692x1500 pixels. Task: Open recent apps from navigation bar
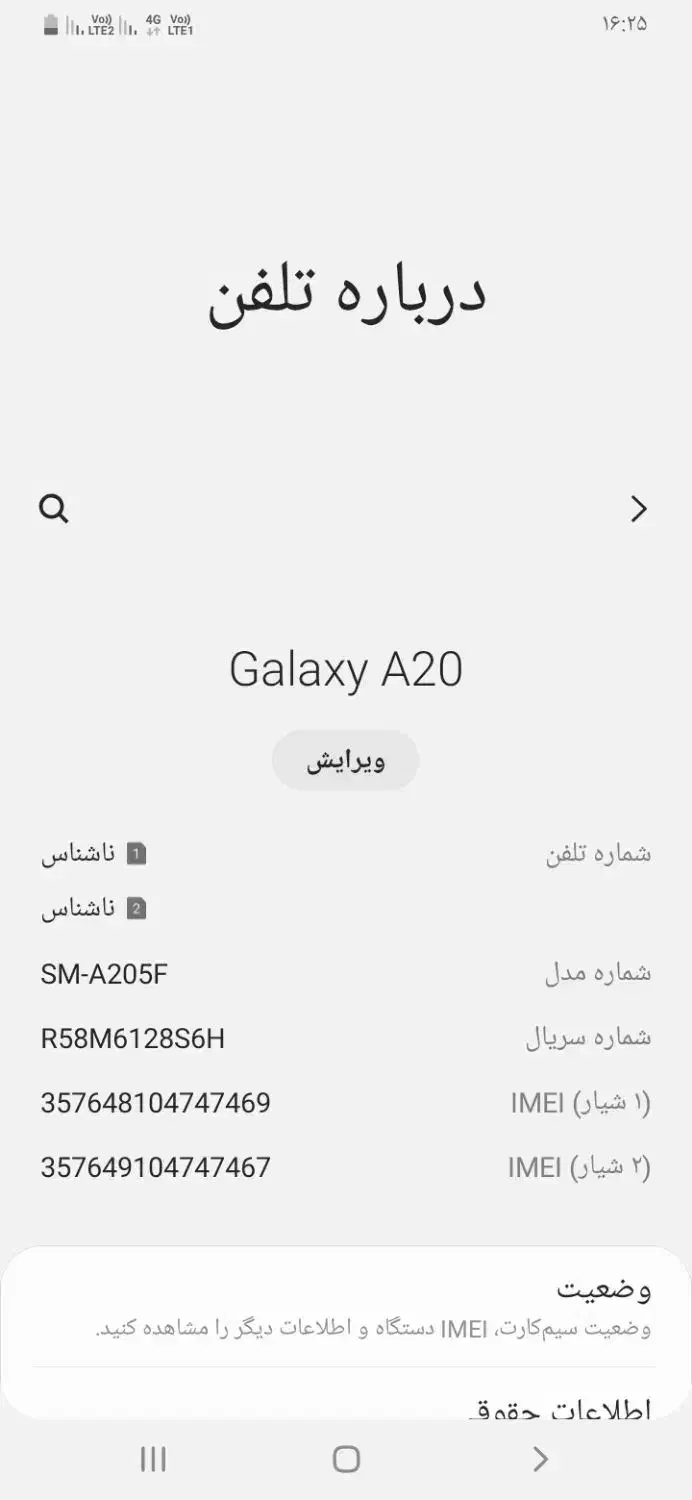pyautogui.click(x=153, y=1459)
